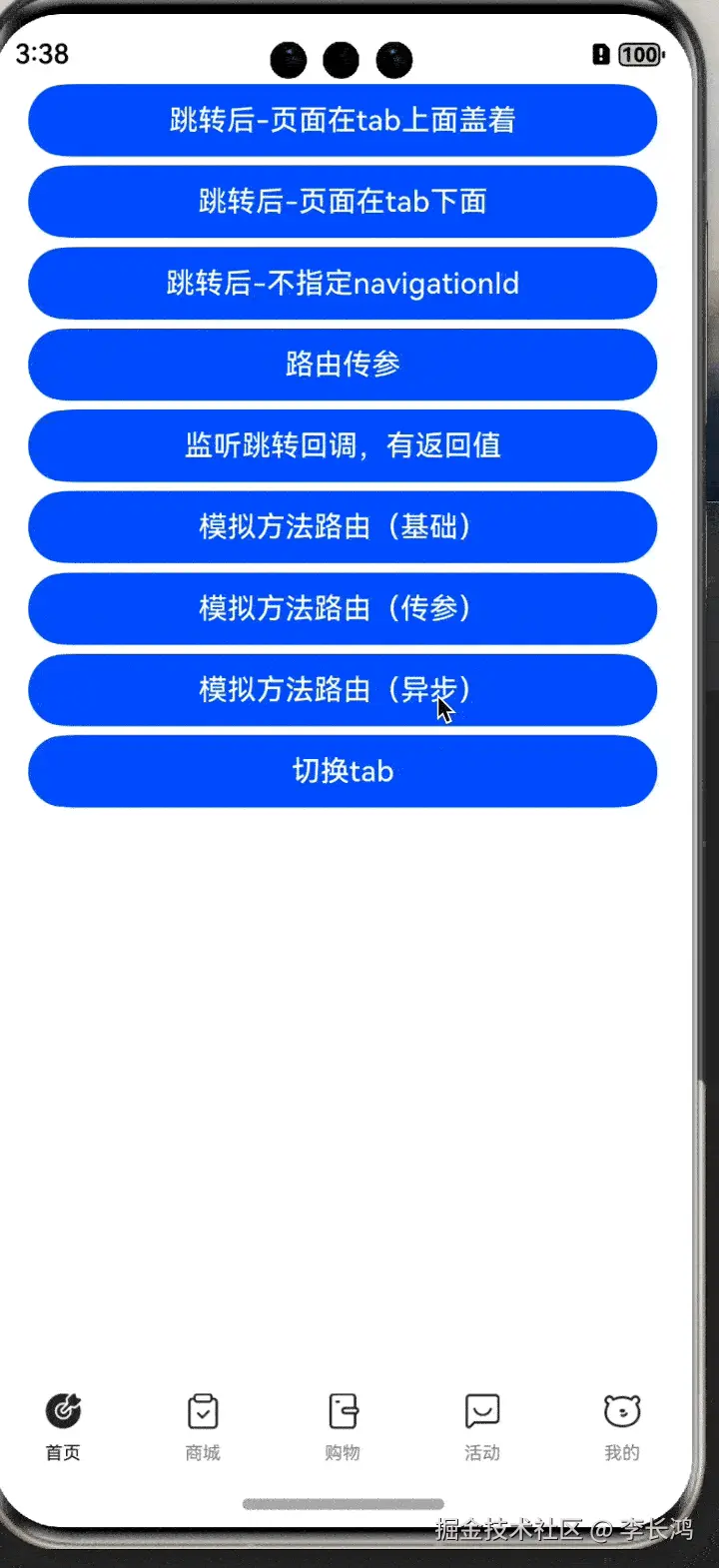The width and height of the screenshot is (719, 1568).
Task: Tap 监听跳转回调，有返回值 button
Action: (343, 445)
